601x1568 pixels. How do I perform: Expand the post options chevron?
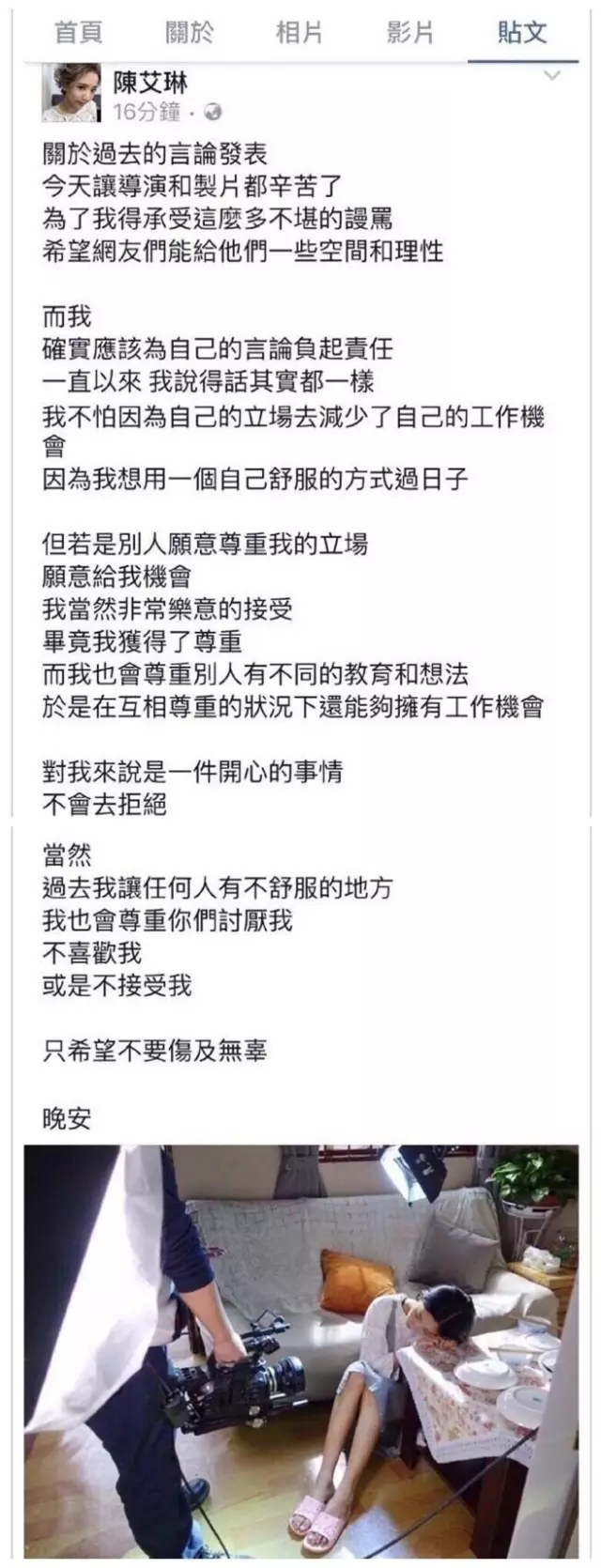[553, 76]
